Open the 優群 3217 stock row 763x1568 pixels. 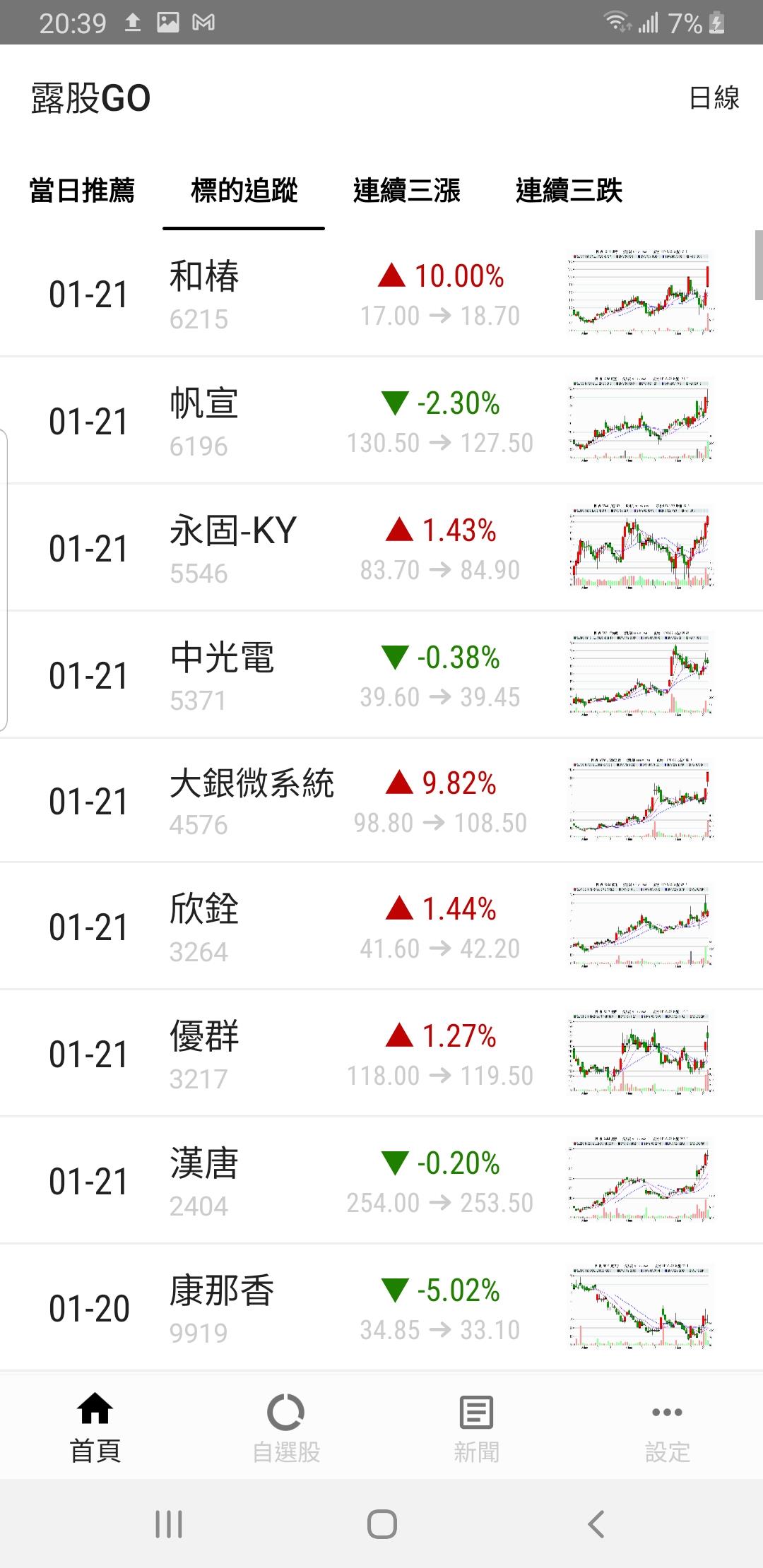381,1054
